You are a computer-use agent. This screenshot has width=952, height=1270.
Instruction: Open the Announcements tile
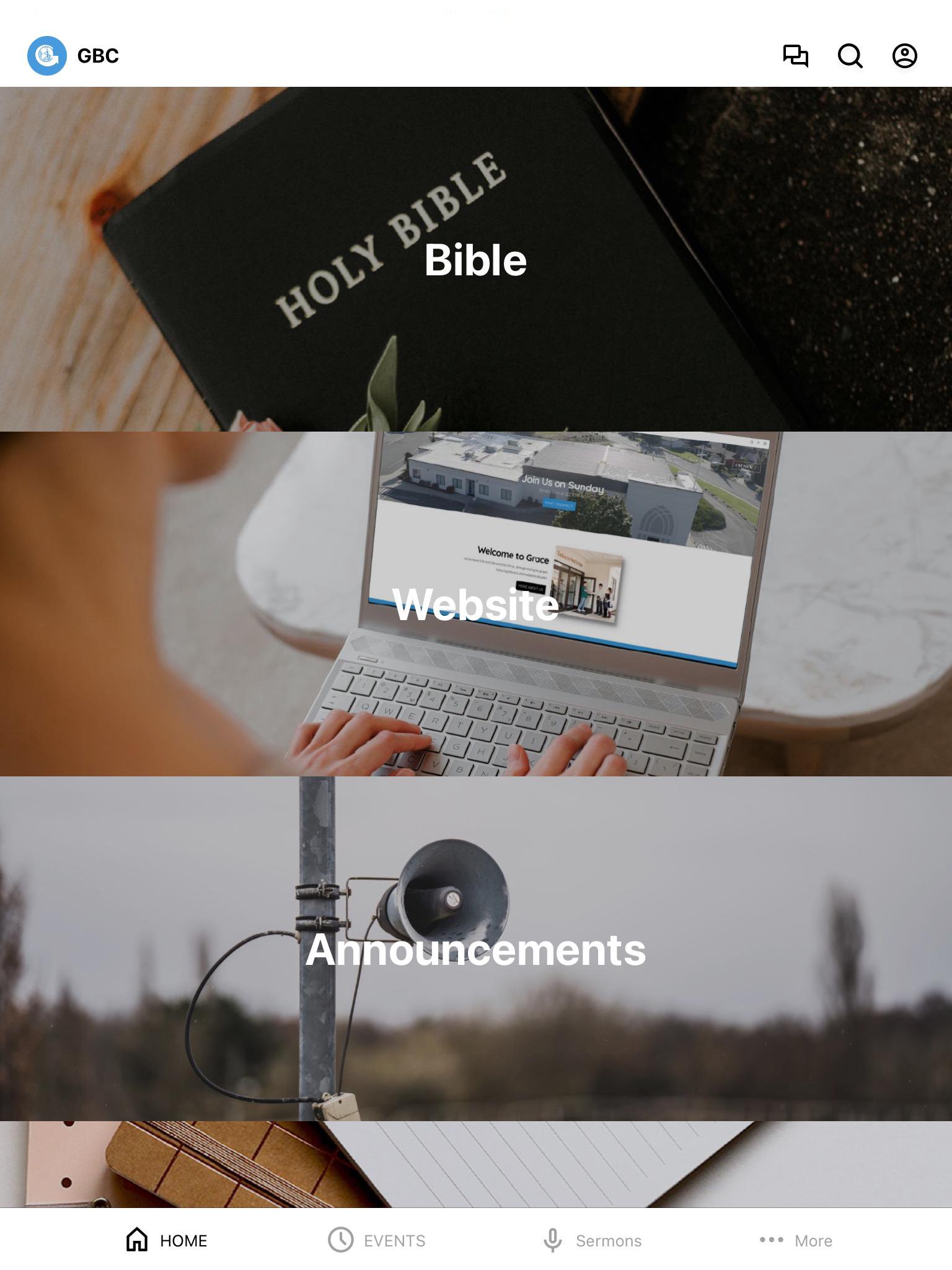point(476,949)
